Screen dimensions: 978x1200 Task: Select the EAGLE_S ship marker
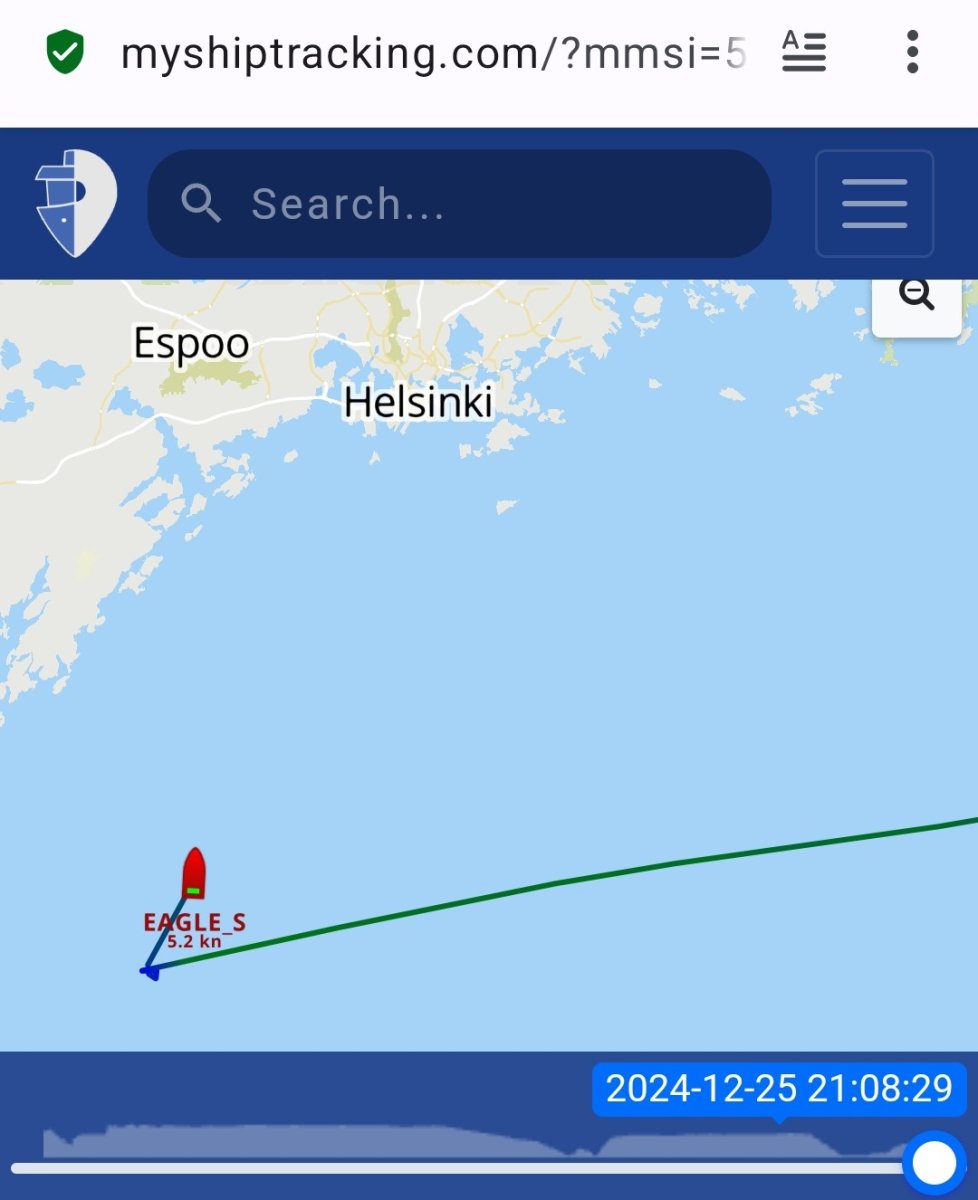coord(194,874)
